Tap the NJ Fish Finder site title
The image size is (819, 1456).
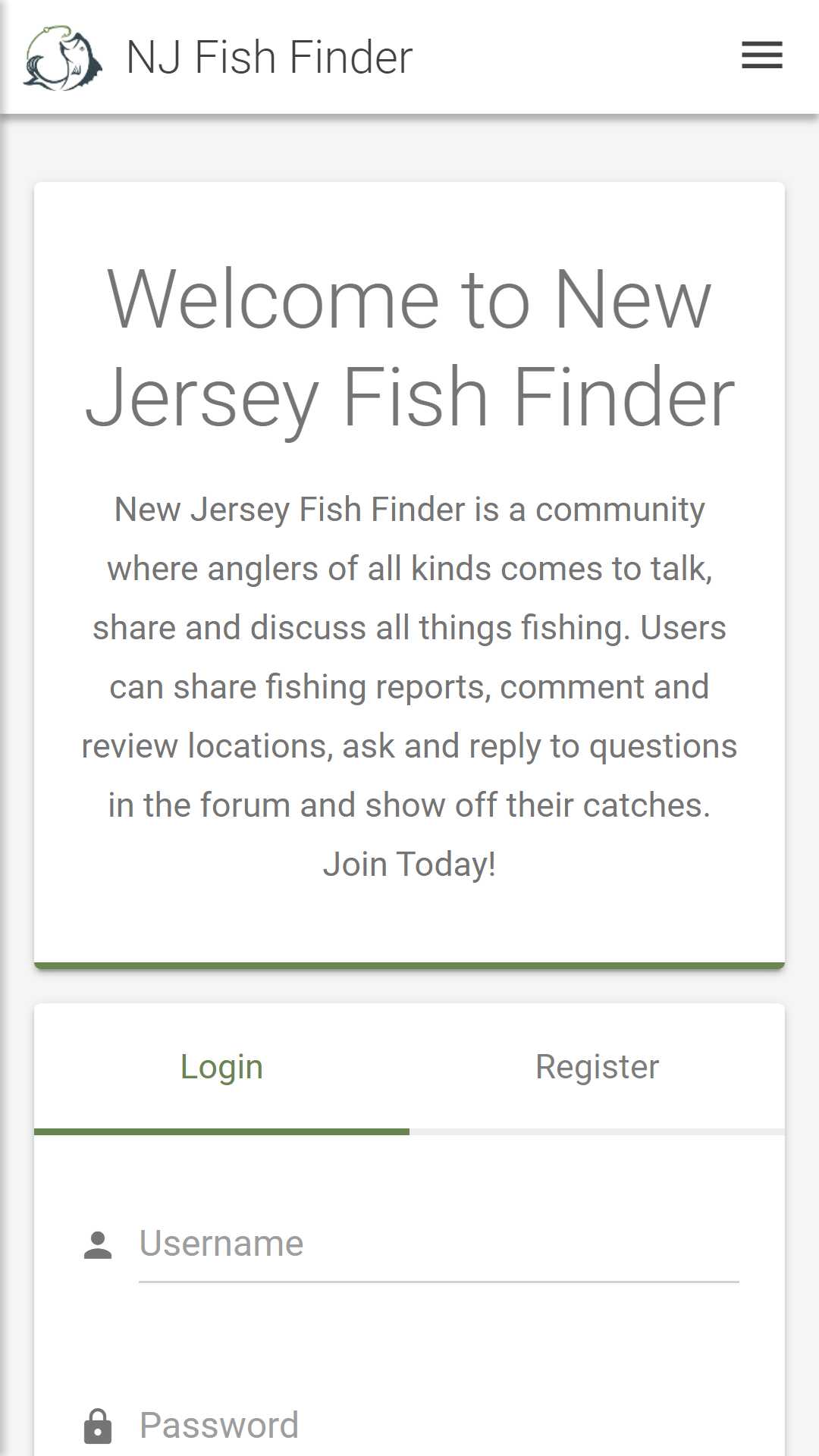pyautogui.click(x=269, y=58)
